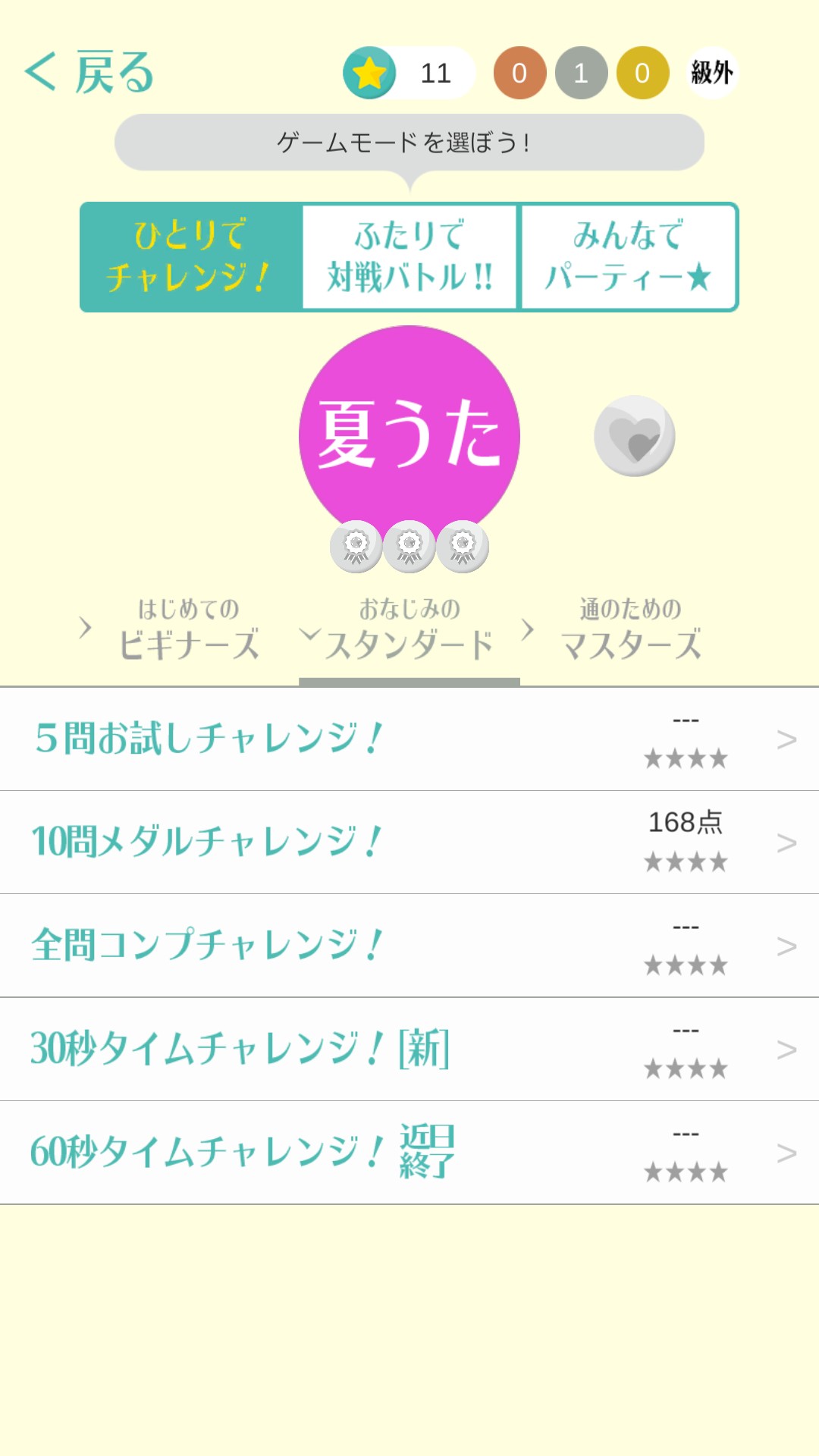Screen dimensions: 819x1456
Task: Open the 10問メダルチャレンジ
Action: pyautogui.click(x=409, y=843)
